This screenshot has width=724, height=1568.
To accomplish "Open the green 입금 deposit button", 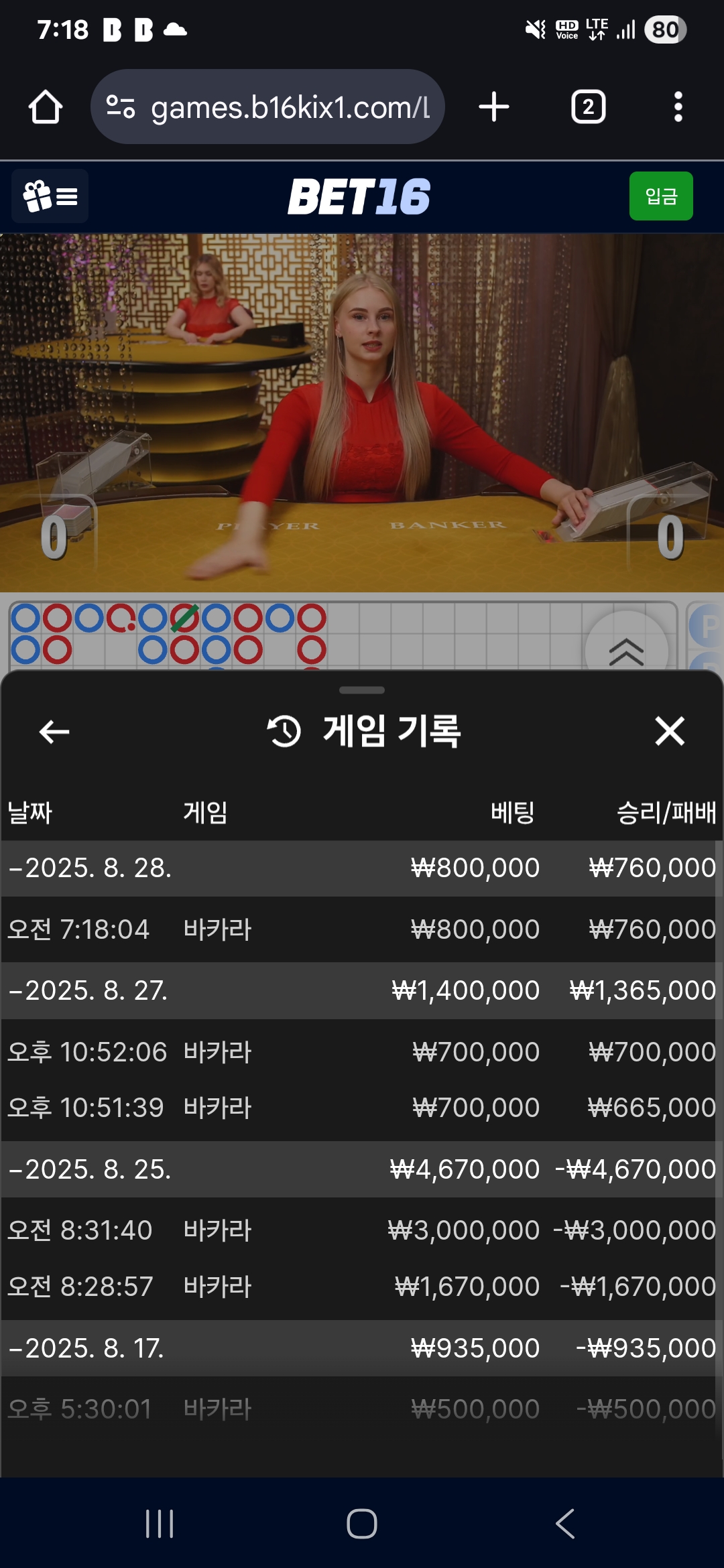I will [x=661, y=196].
